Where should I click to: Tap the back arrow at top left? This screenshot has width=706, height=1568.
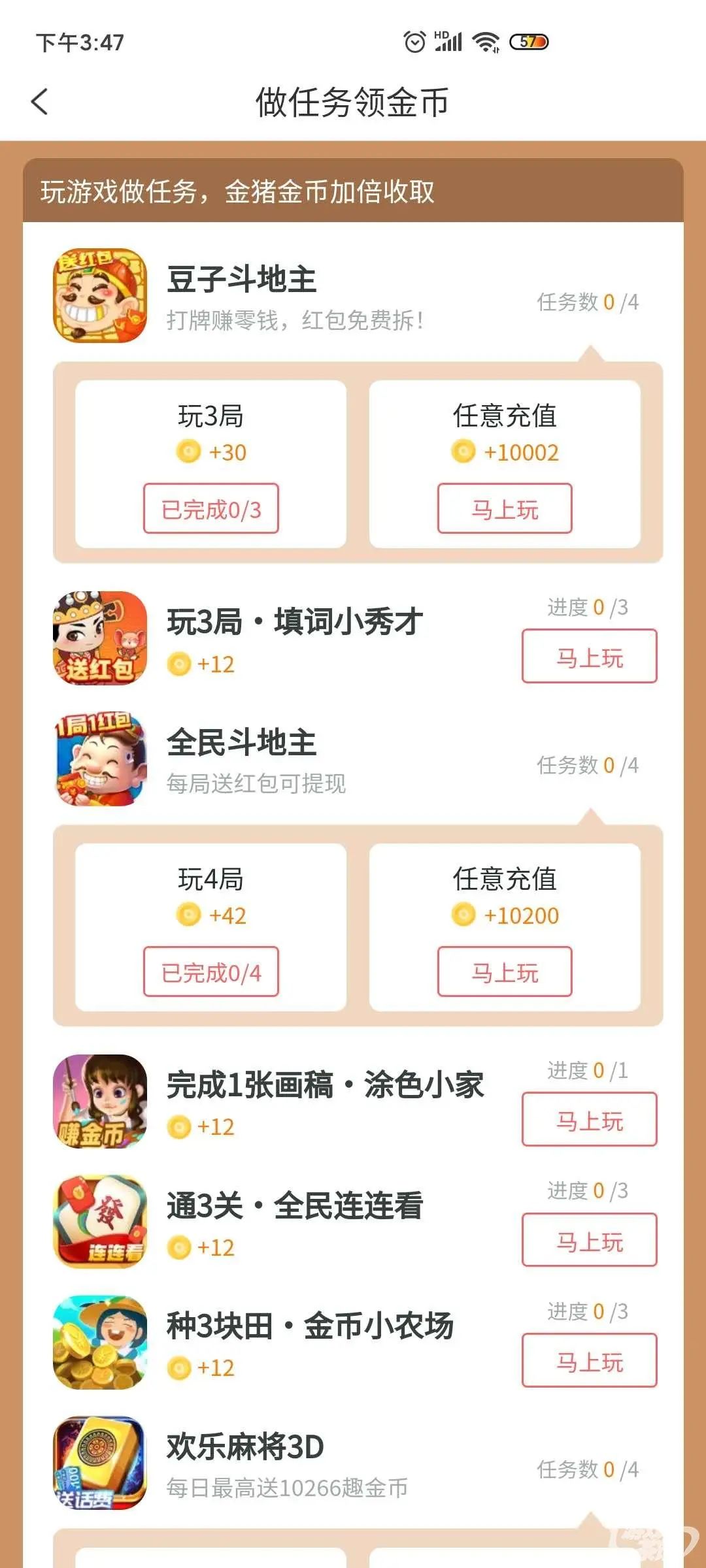tap(39, 102)
